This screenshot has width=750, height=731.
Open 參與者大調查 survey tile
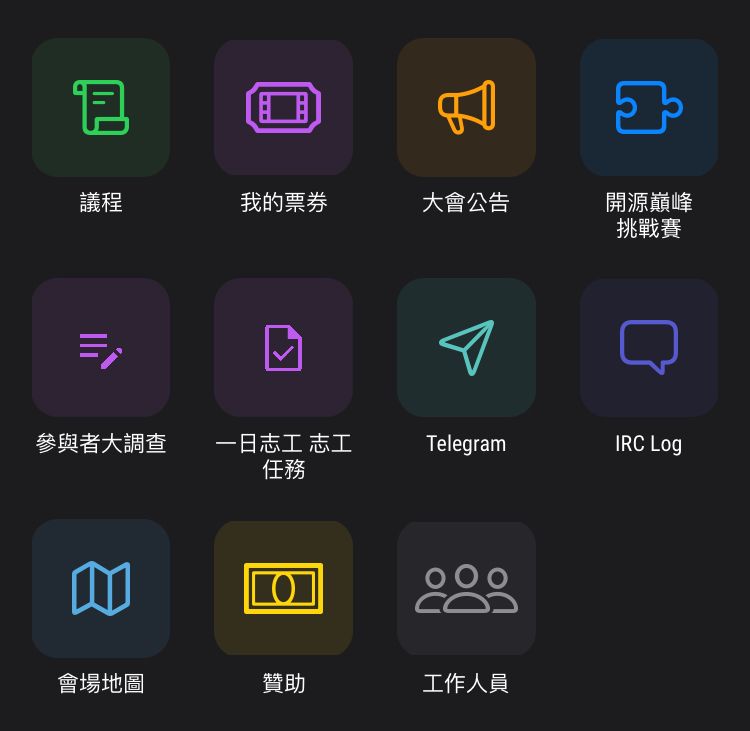coord(101,348)
